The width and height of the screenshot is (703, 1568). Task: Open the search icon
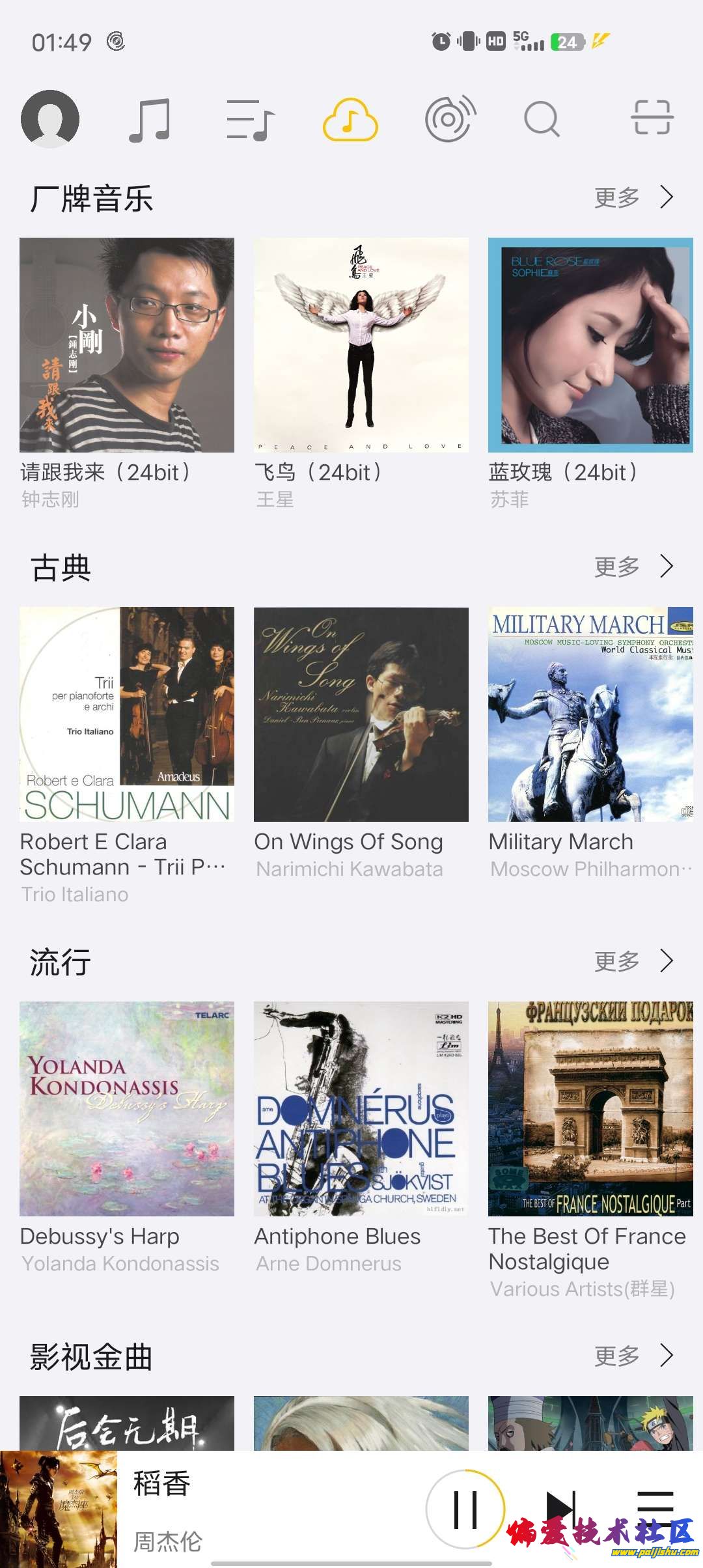(542, 119)
